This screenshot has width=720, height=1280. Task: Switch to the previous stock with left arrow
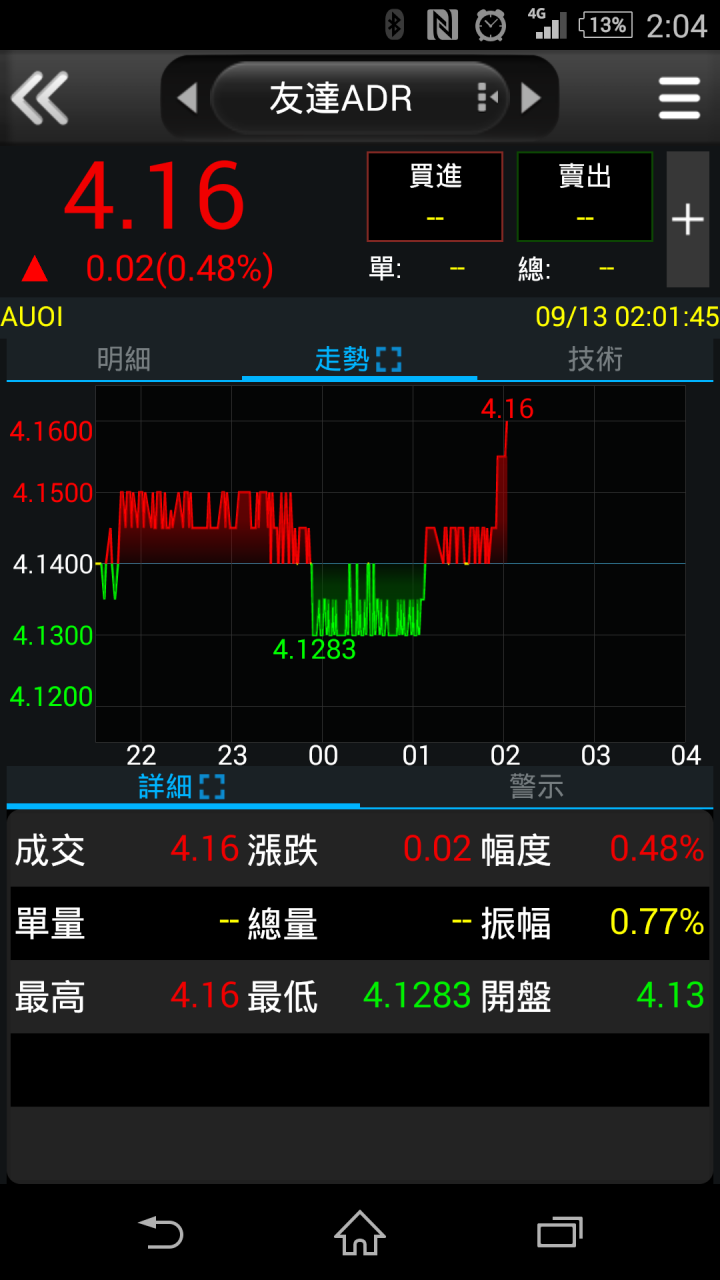(187, 98)
